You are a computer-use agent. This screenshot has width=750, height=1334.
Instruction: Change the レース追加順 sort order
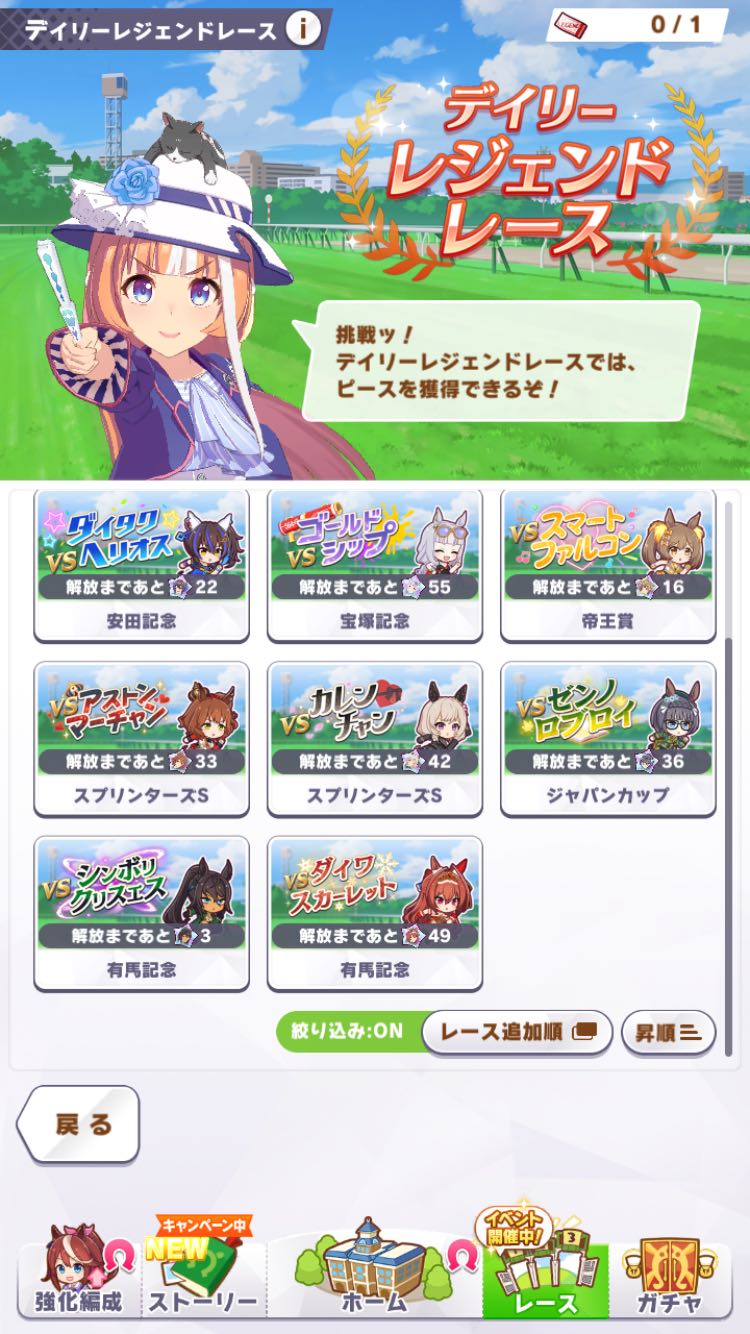coord(517,1032)
